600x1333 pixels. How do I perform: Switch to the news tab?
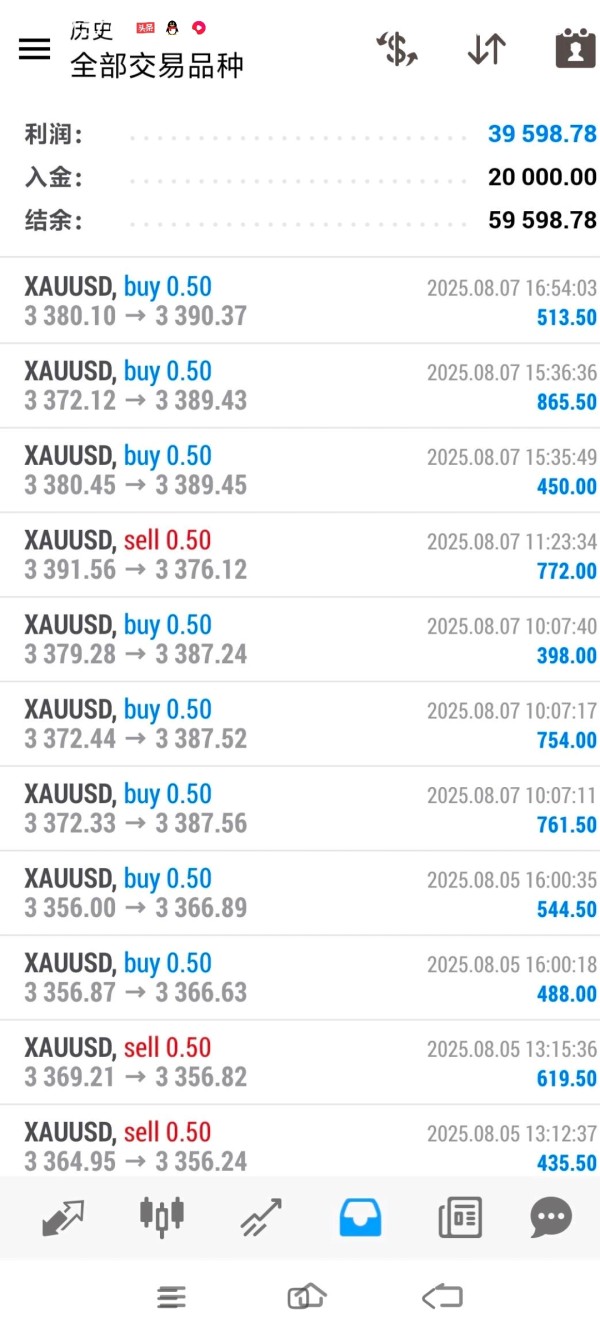click(x=460, y=1217)
